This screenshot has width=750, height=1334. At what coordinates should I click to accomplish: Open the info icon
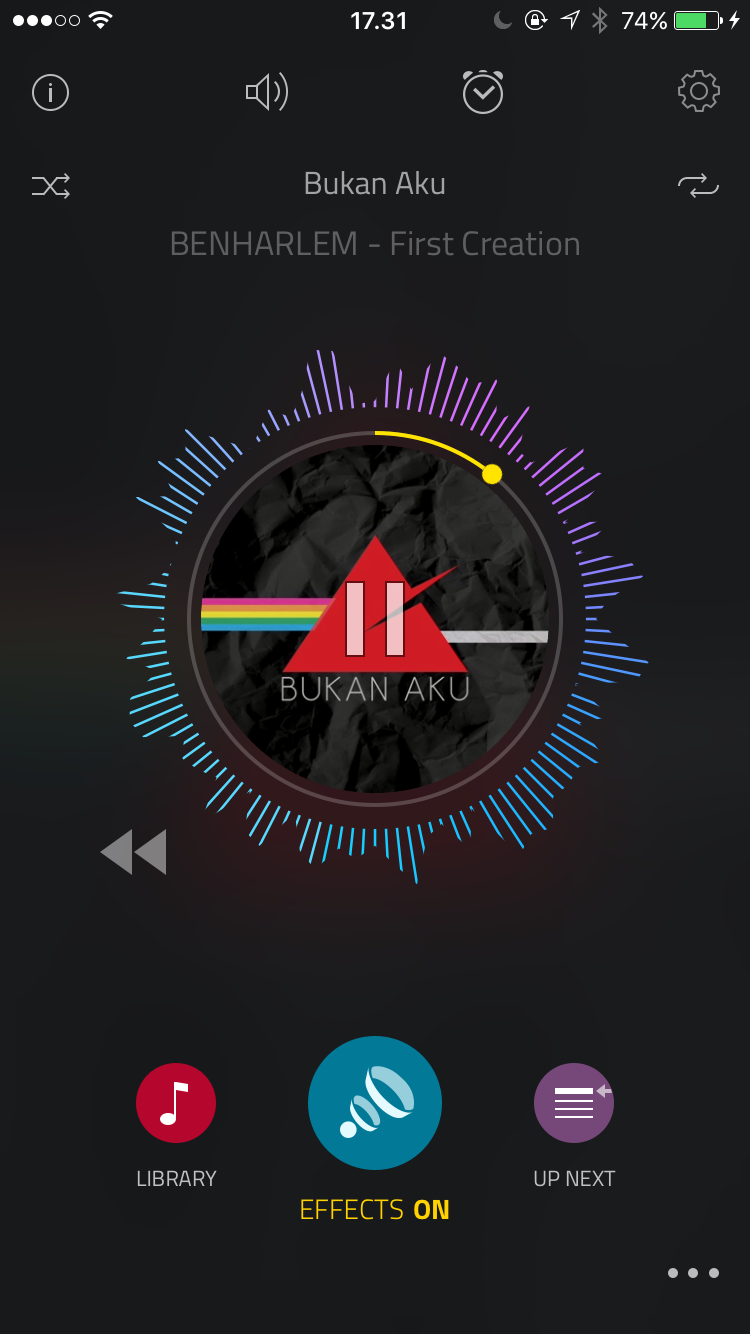point(50,93)
